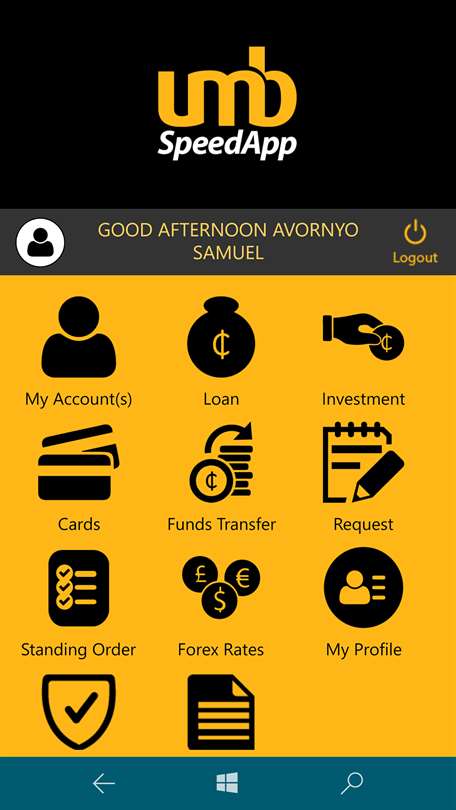Tap the profile avatar beside the greeting
This screenshot has width=456, height=810.
pyautogui.click(x=40, y=242)
